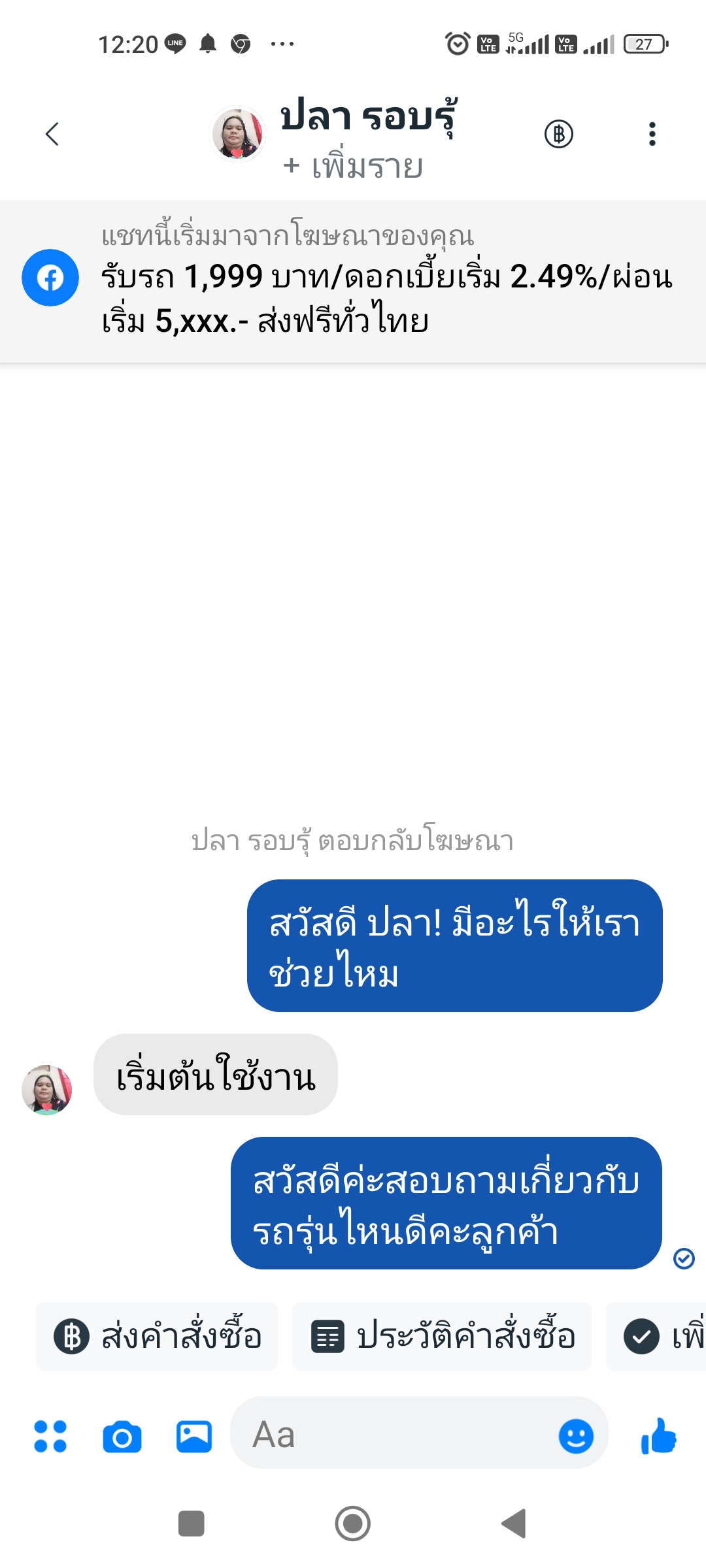Screen dimensions: 706x1568
Task: Tap the ส่งคำสั่งซื้อ chip
Action: [158, 1336]
